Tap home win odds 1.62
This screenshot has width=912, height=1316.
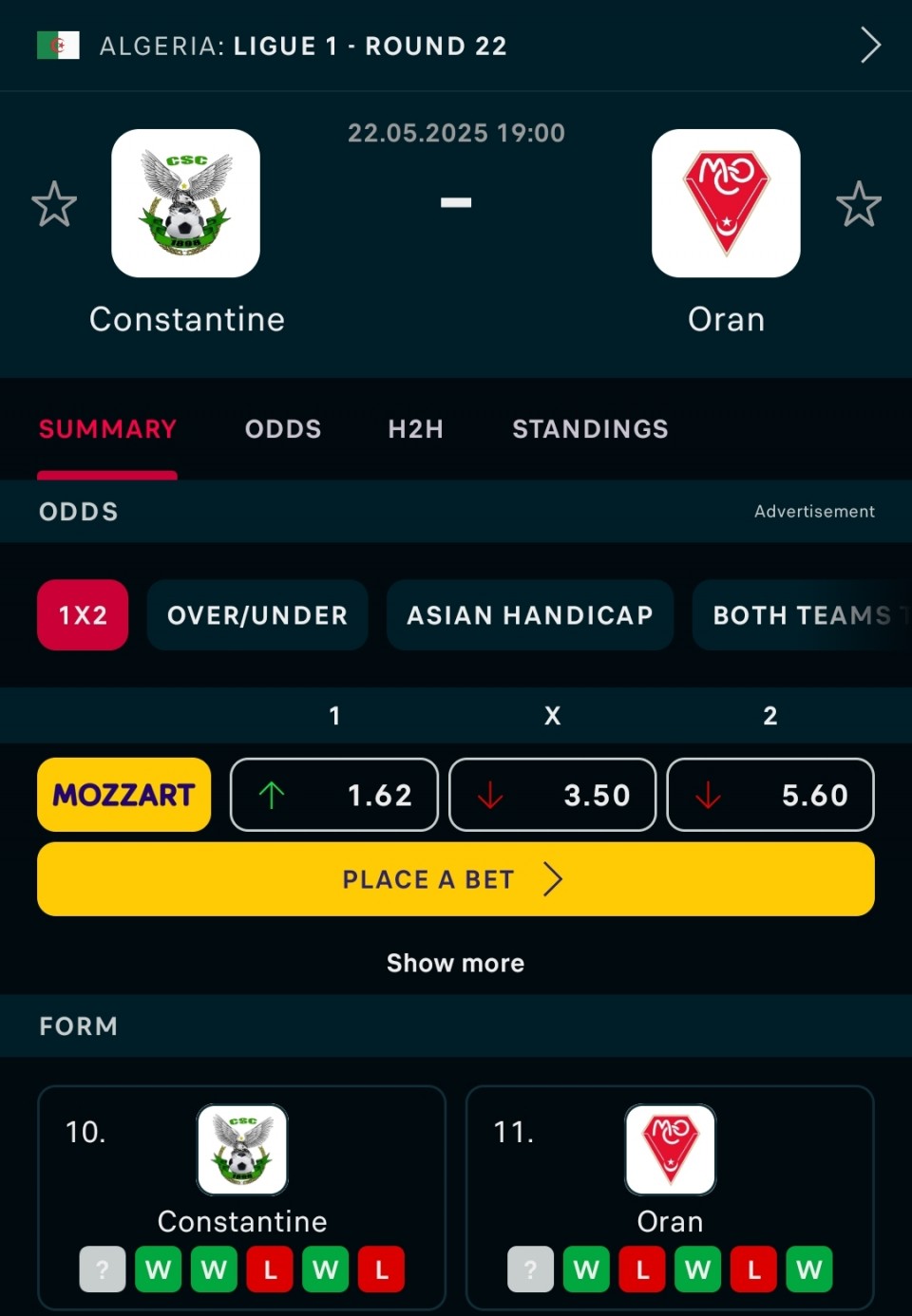point(334,795)
